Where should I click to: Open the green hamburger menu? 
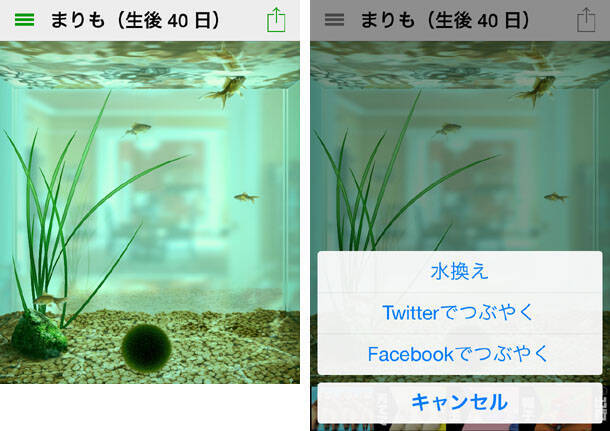click(x=25, y=20)
